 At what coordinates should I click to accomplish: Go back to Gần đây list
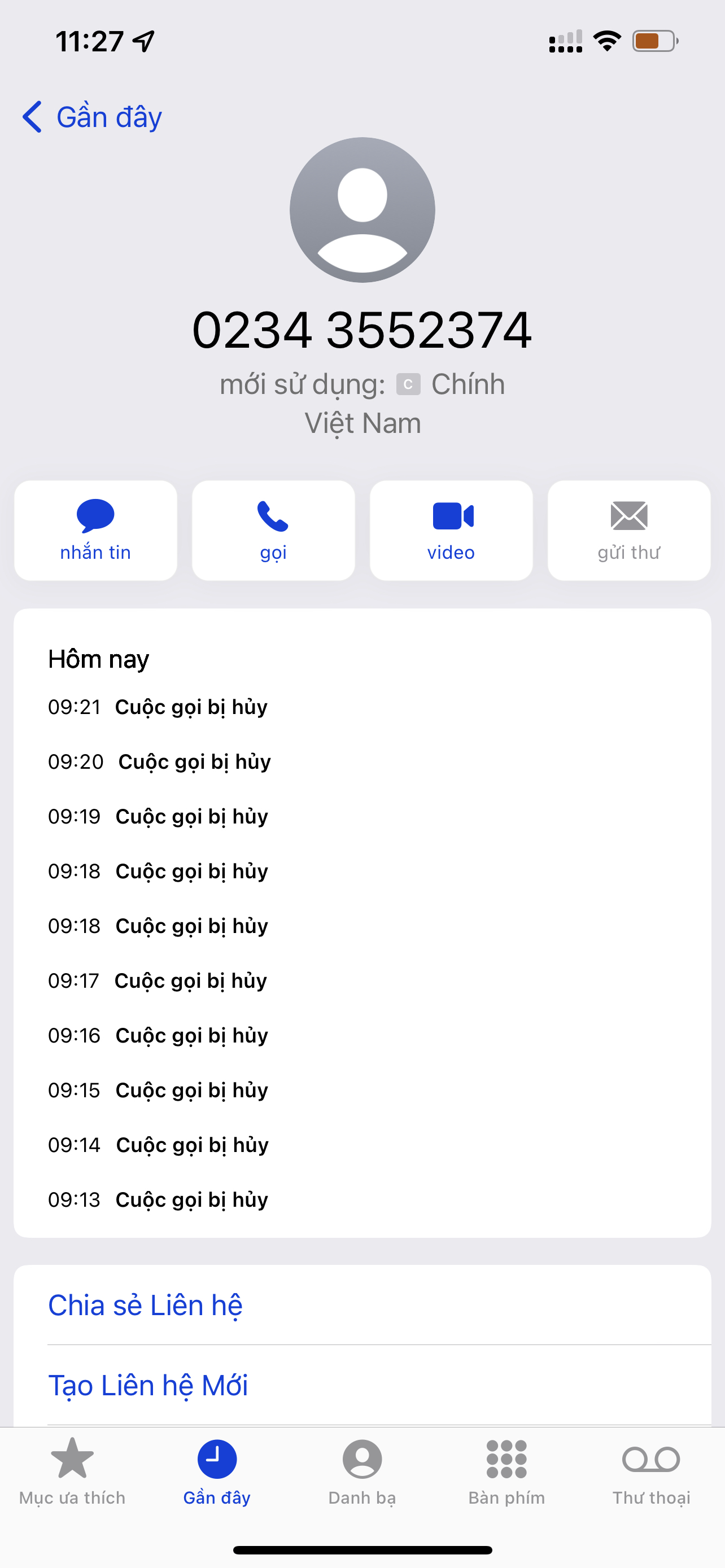[x=92, y=116]
